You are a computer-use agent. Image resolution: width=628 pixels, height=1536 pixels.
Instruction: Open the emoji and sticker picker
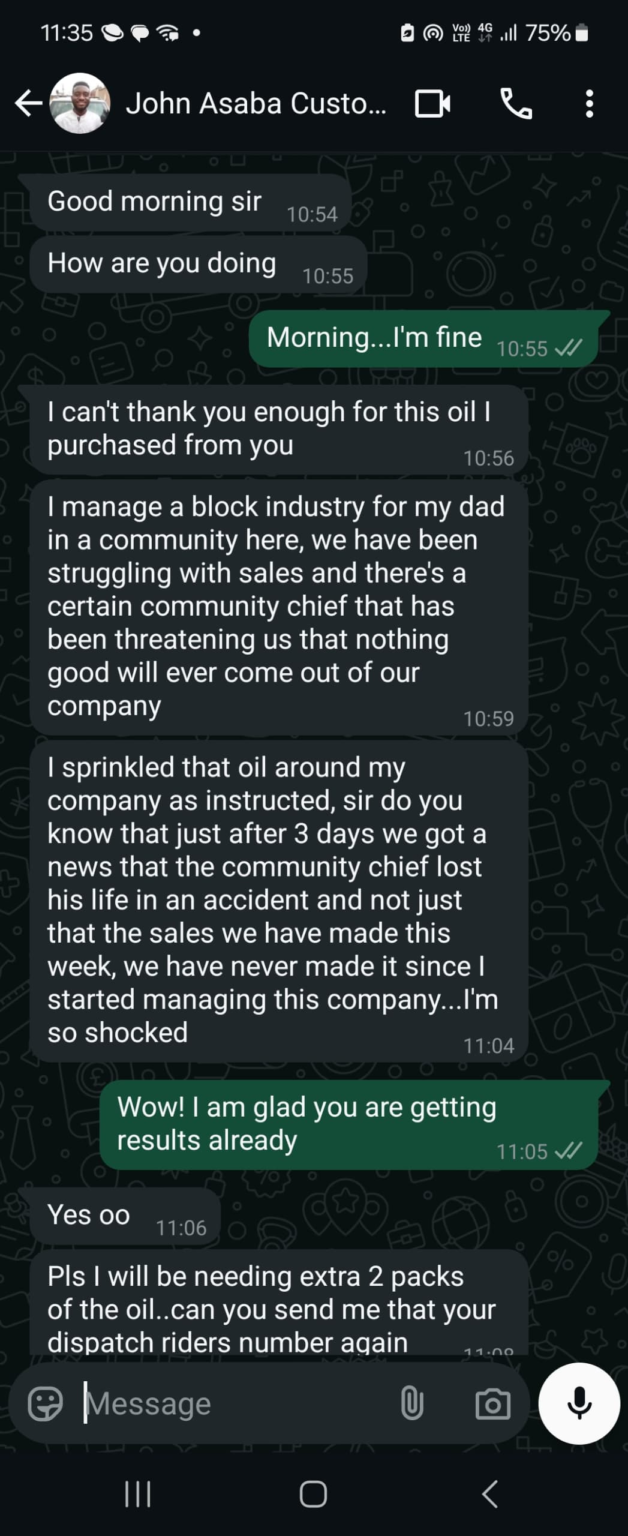pyautogui.click(x=45, y=1403)
